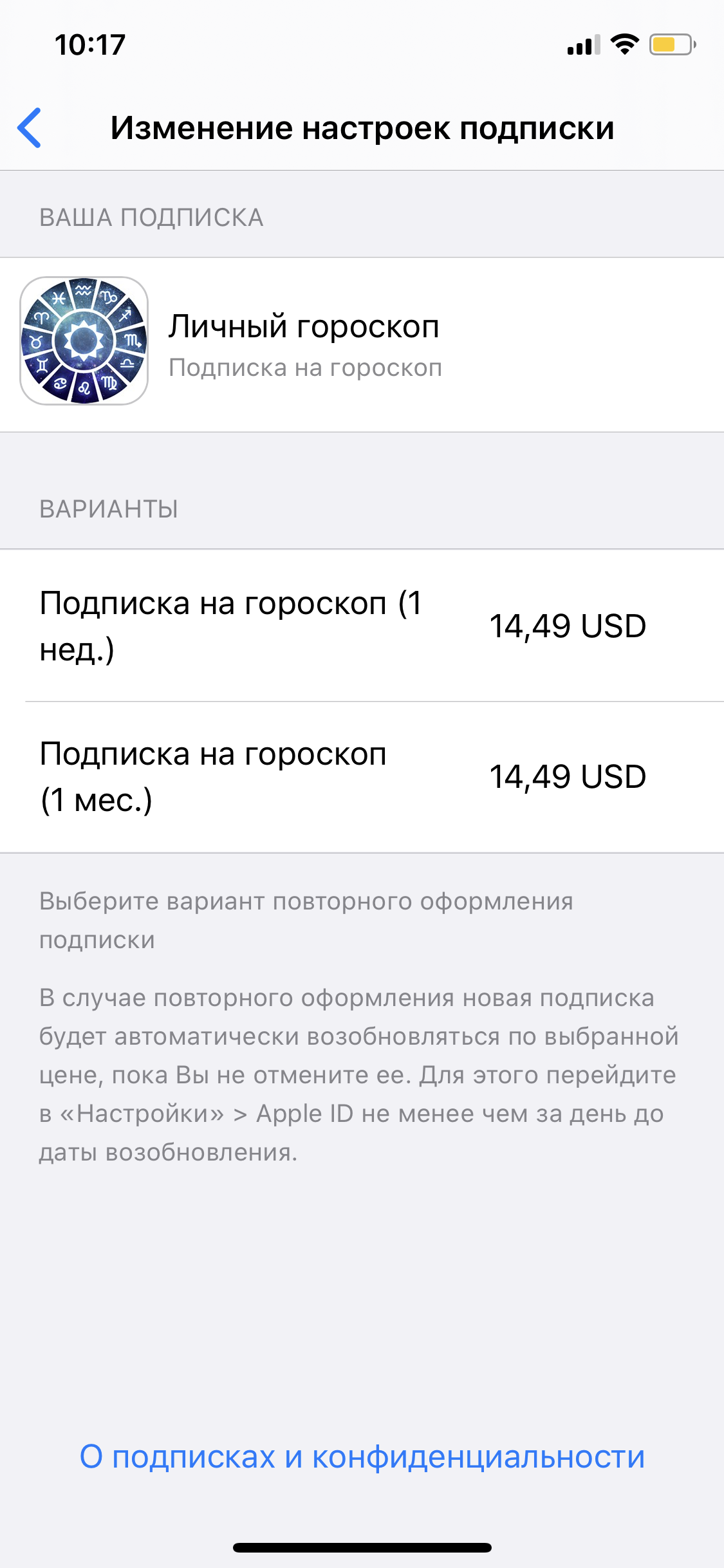Open О подписках и конфиденциальности link

pyautogui.click(x=362, y=1457)
